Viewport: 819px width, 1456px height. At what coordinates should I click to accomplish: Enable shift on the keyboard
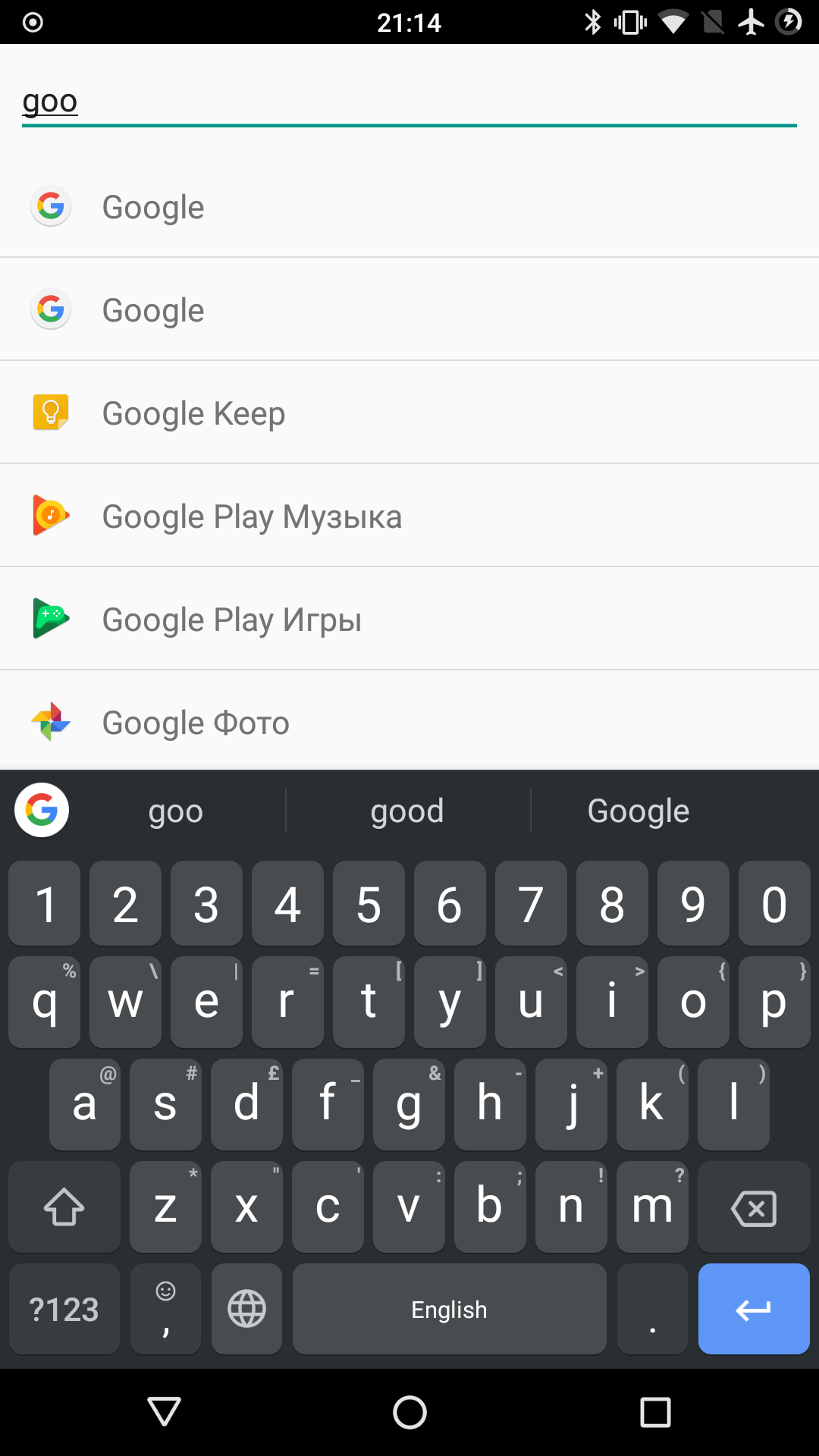64,1207
